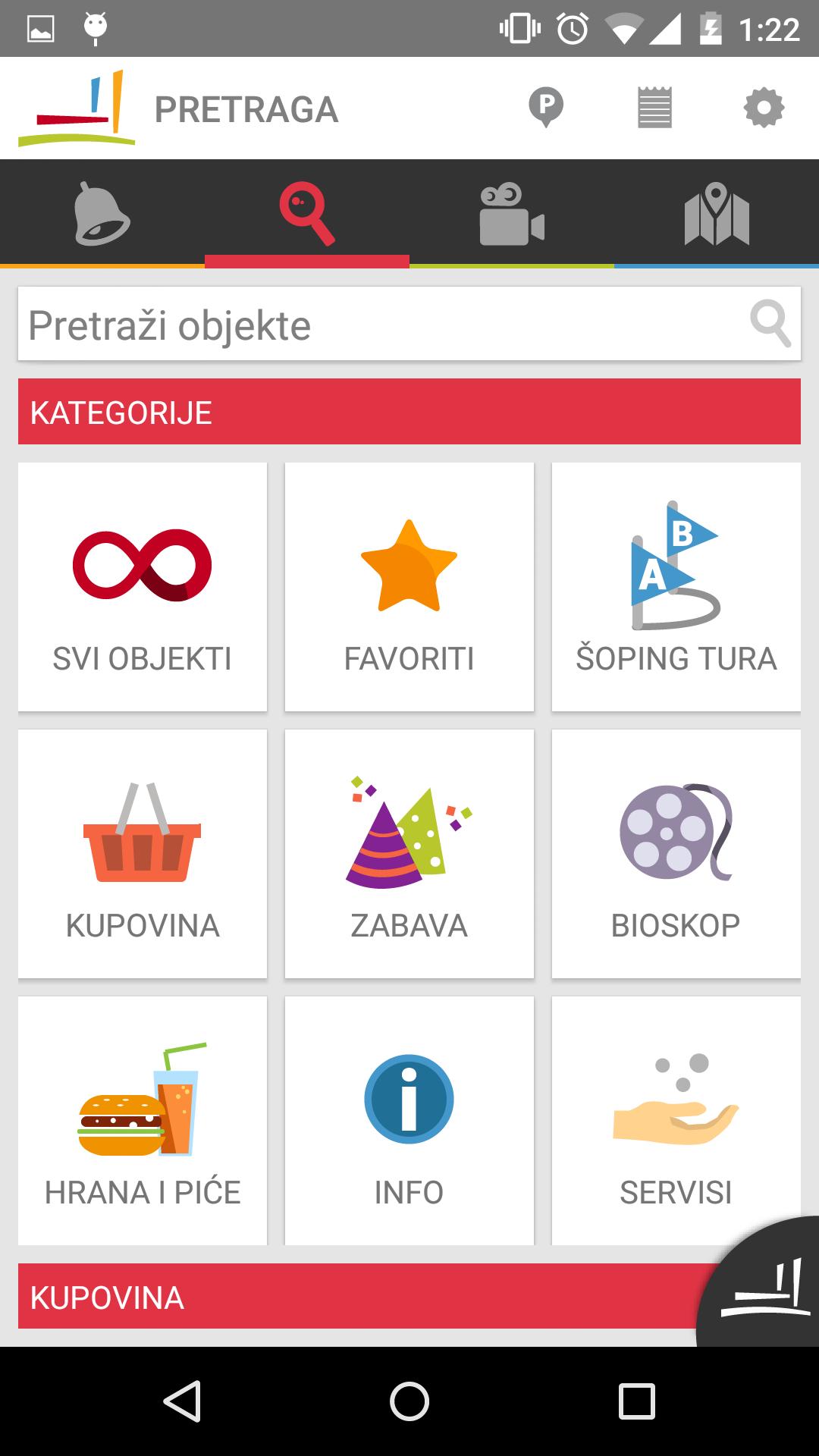The image size is (819, 1456).
Task: Switch to the map tab
Action: 717,214
